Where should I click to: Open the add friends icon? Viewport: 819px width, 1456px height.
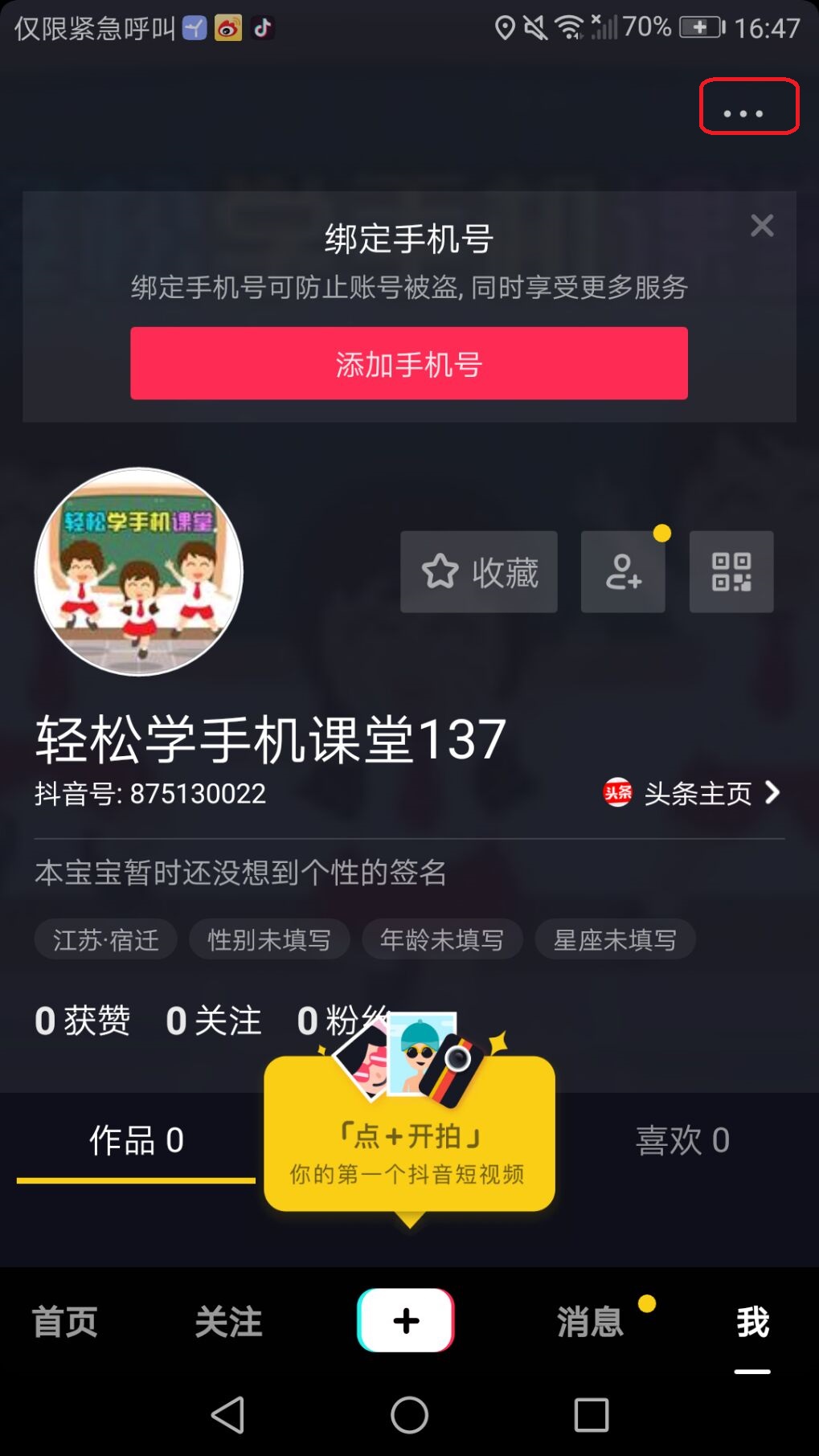click(x=622, y=571)
